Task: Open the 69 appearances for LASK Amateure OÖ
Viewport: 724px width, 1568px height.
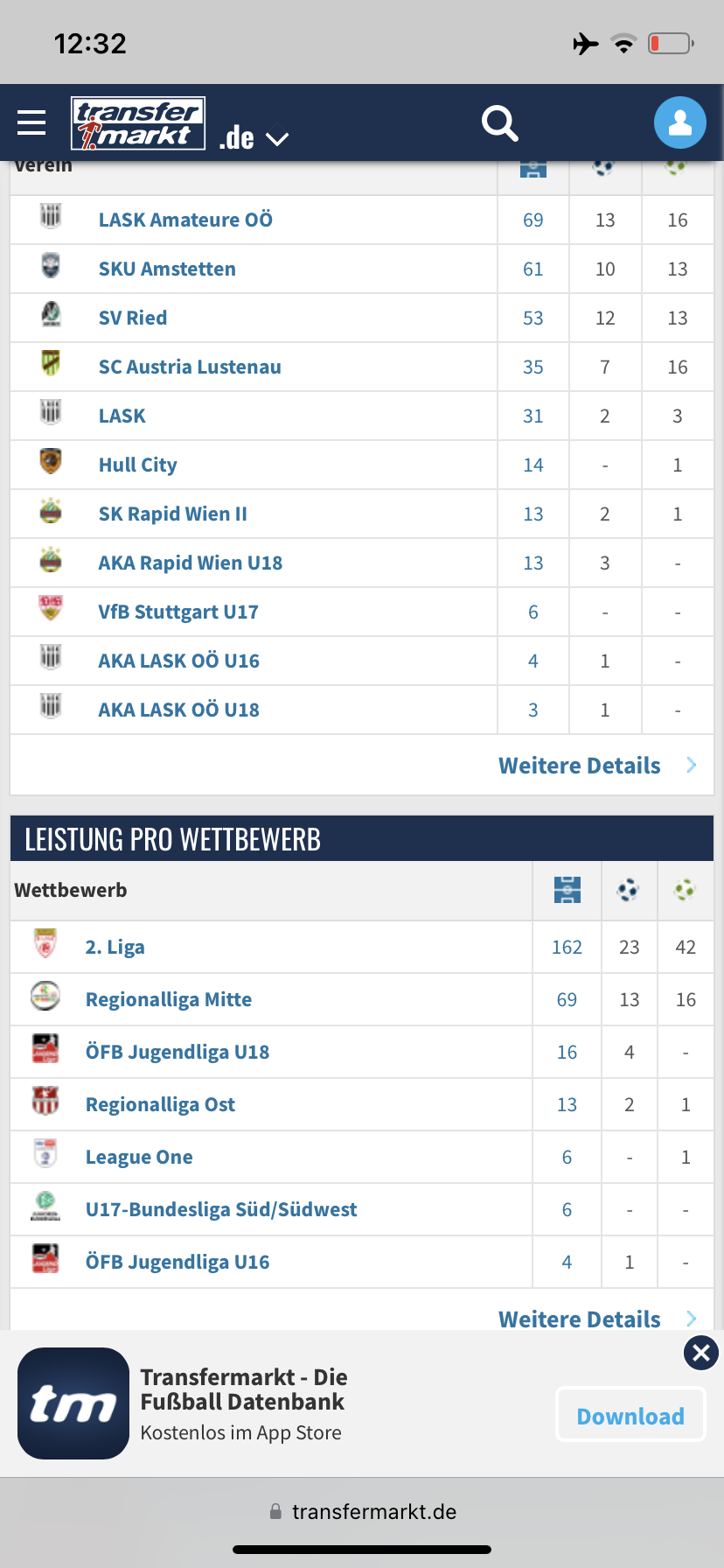Action: [533, 220]
